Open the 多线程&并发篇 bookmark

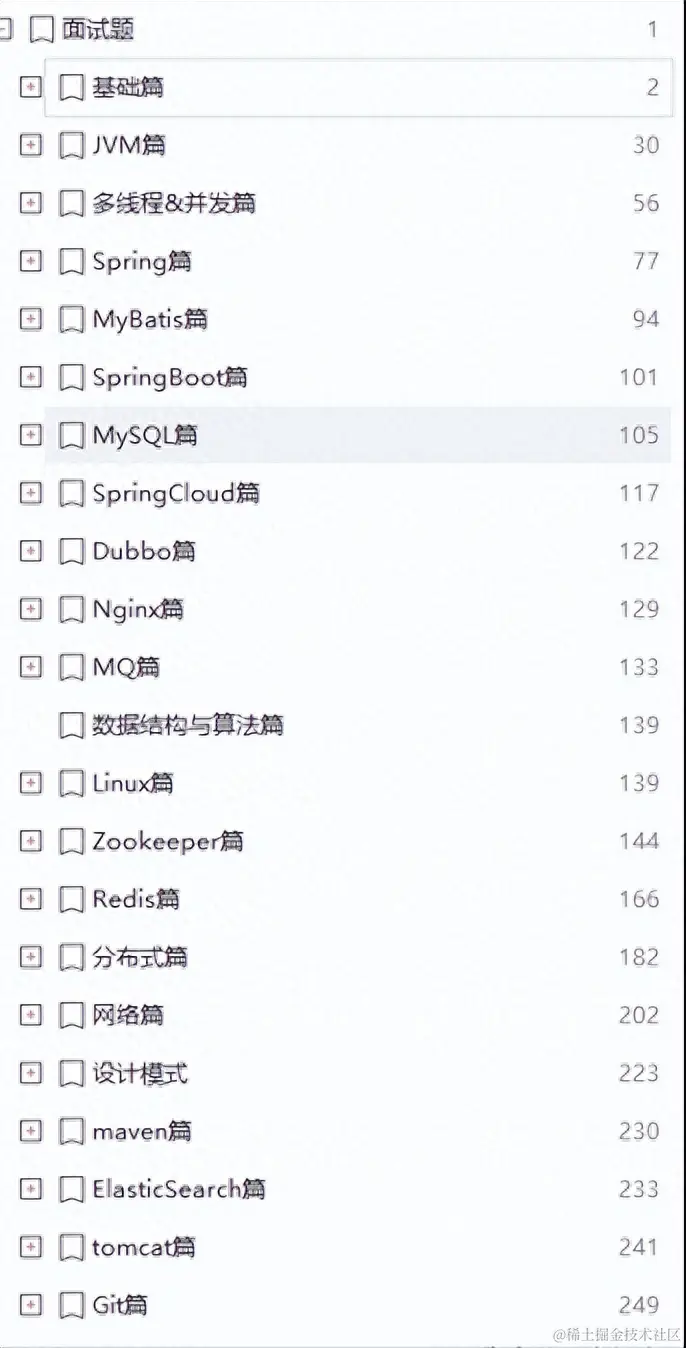(173, 204)
